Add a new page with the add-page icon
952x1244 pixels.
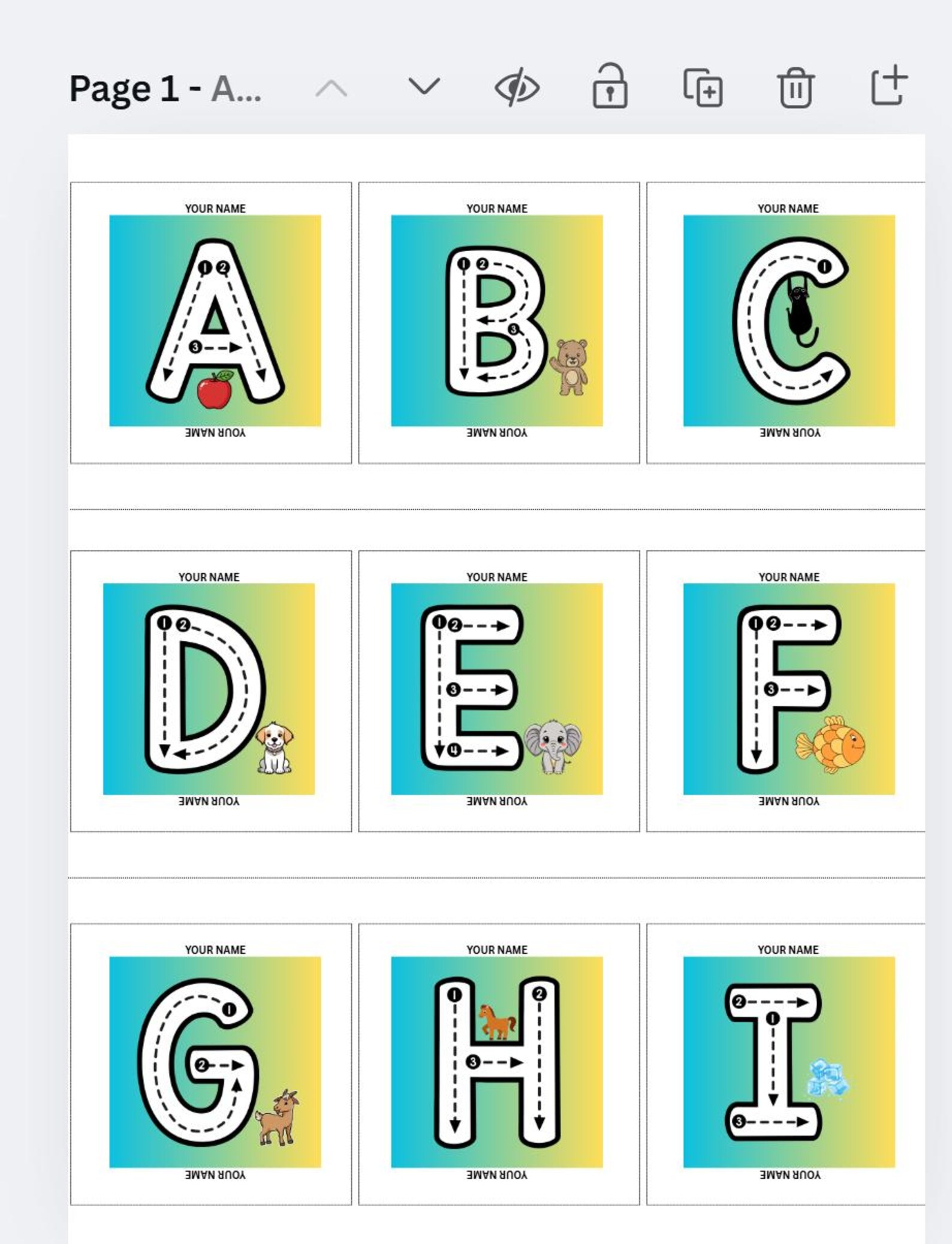tap(888, 89)
